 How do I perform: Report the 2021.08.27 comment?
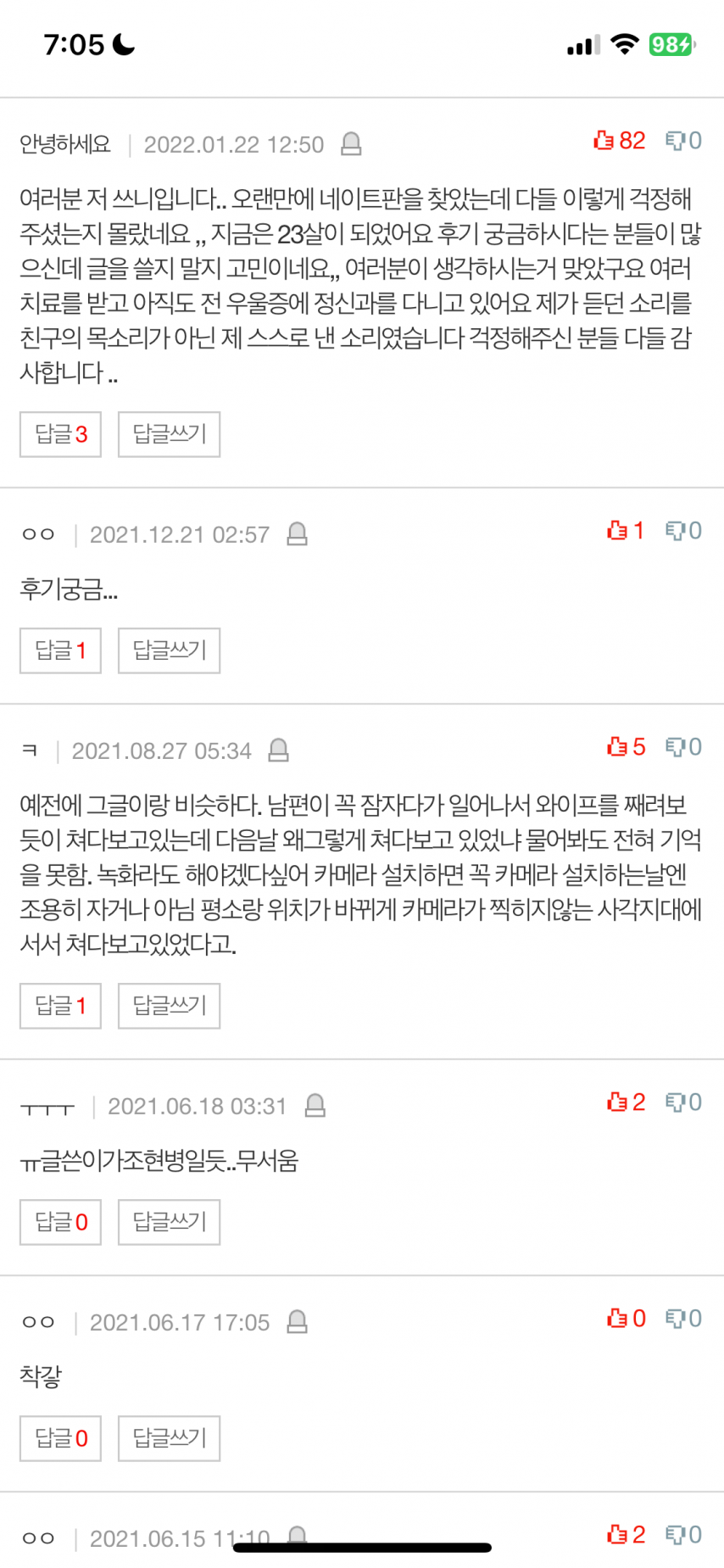pyautogui.click(x=278, y=751)
